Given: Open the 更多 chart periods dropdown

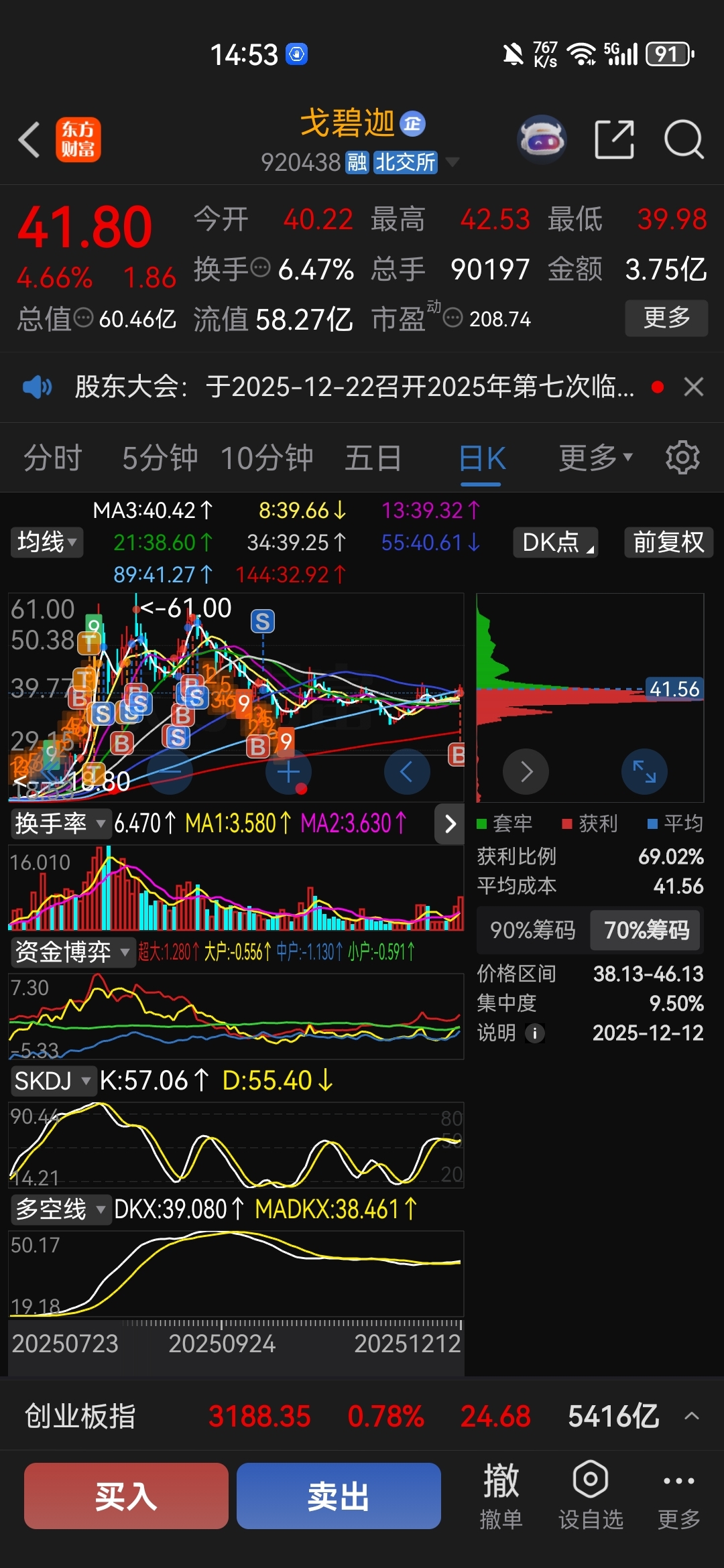Looking at the screenshot, I should point(595,458).
